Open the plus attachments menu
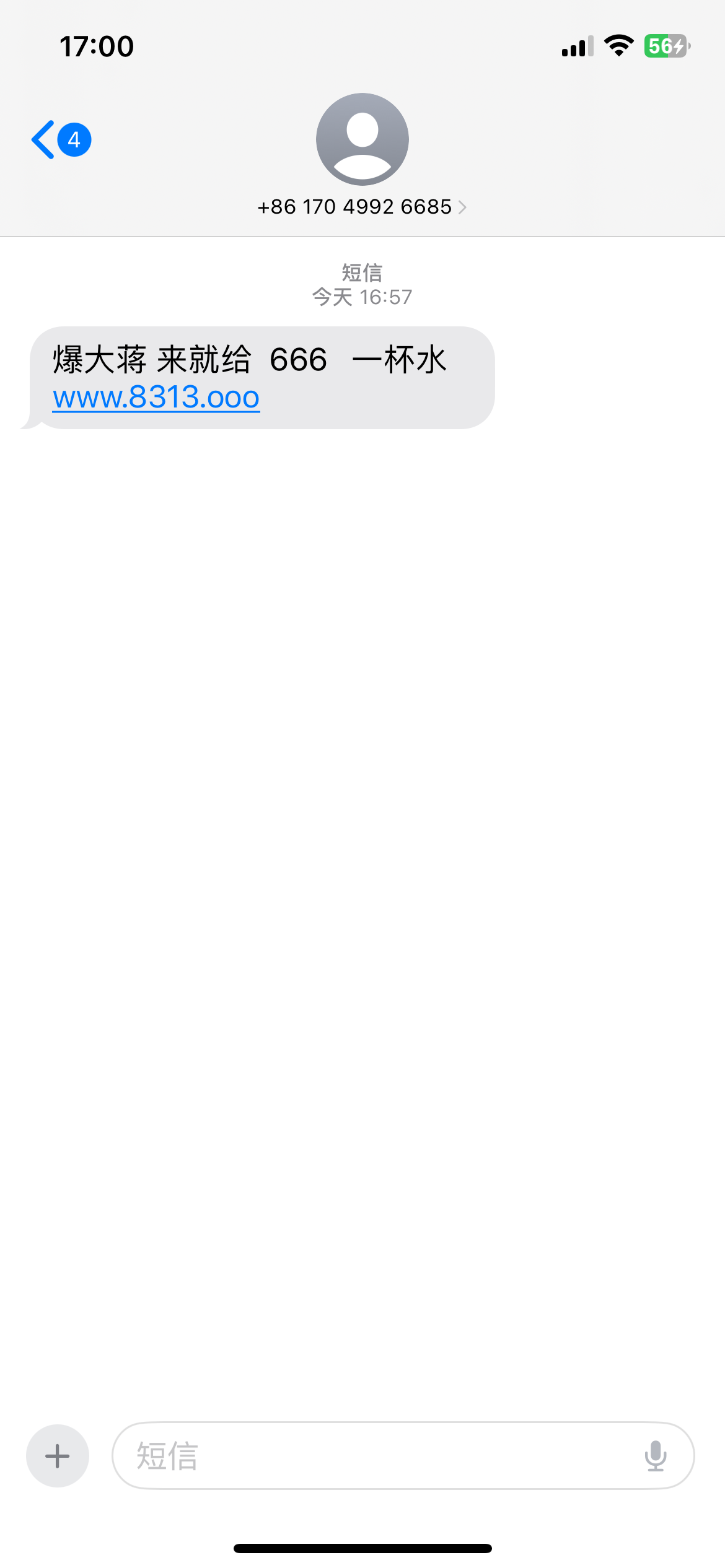 58,1455
